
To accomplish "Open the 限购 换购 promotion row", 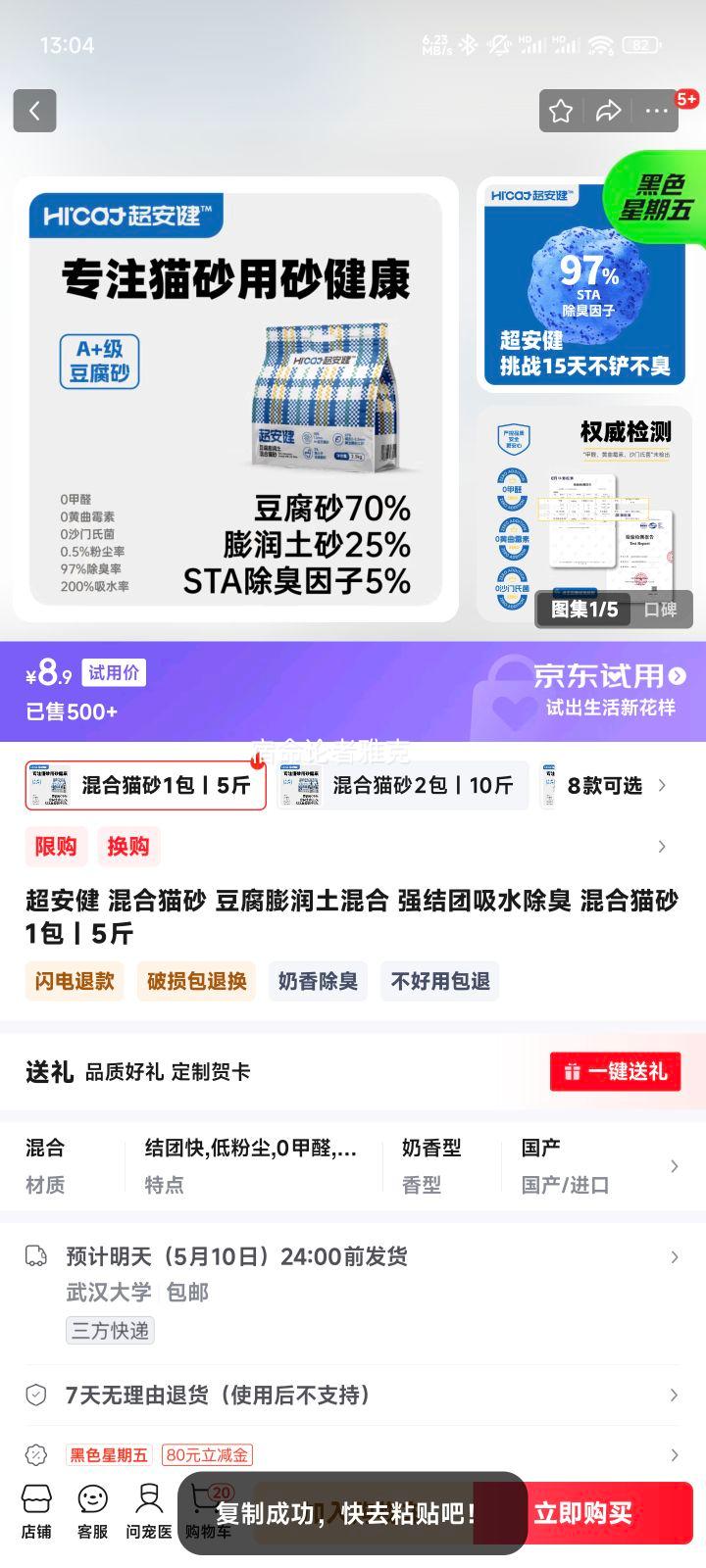I will click(x=353, y=846).
